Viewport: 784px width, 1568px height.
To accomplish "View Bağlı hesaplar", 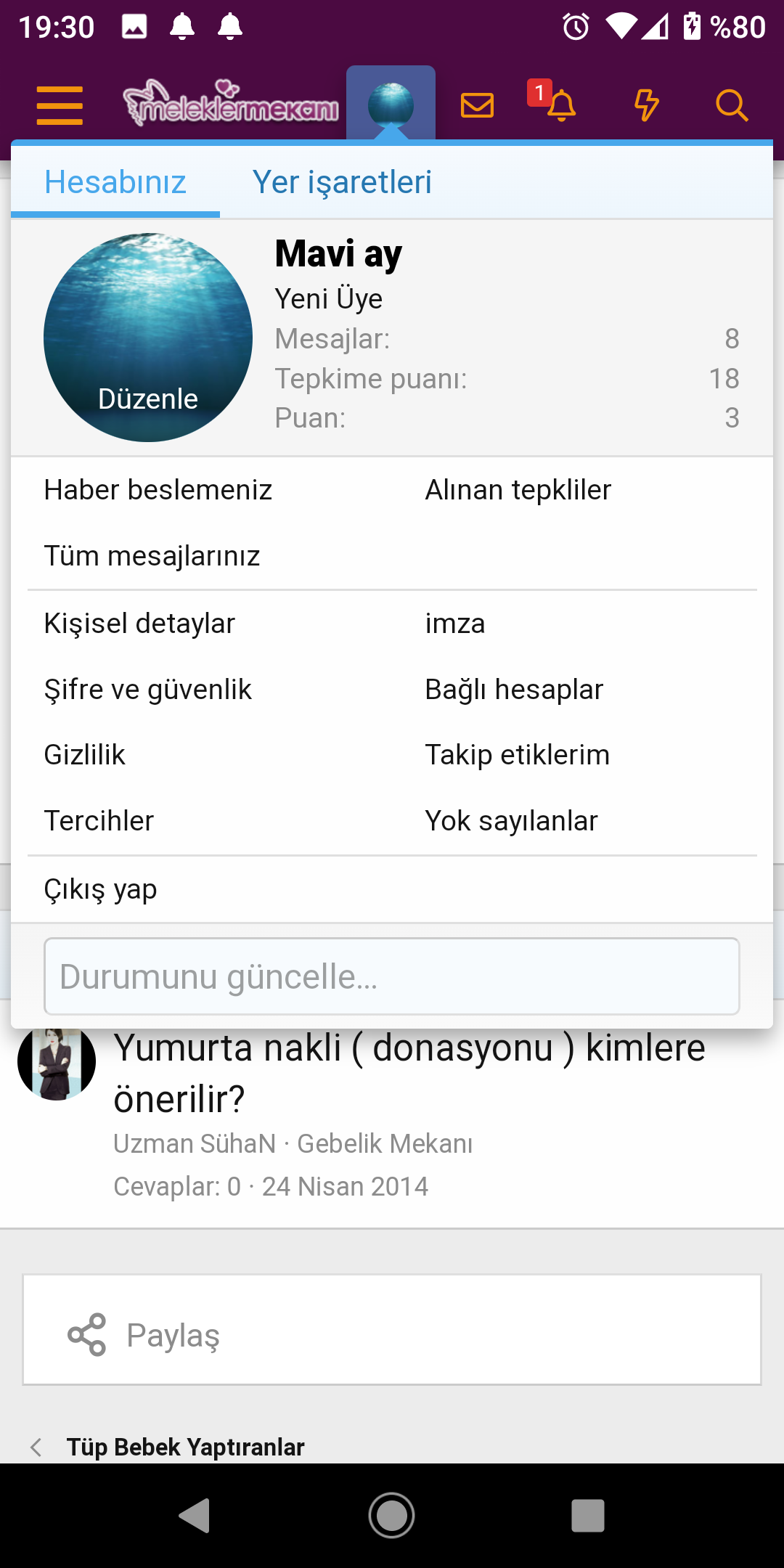I will pyautogui.click(x=514, y=690).
